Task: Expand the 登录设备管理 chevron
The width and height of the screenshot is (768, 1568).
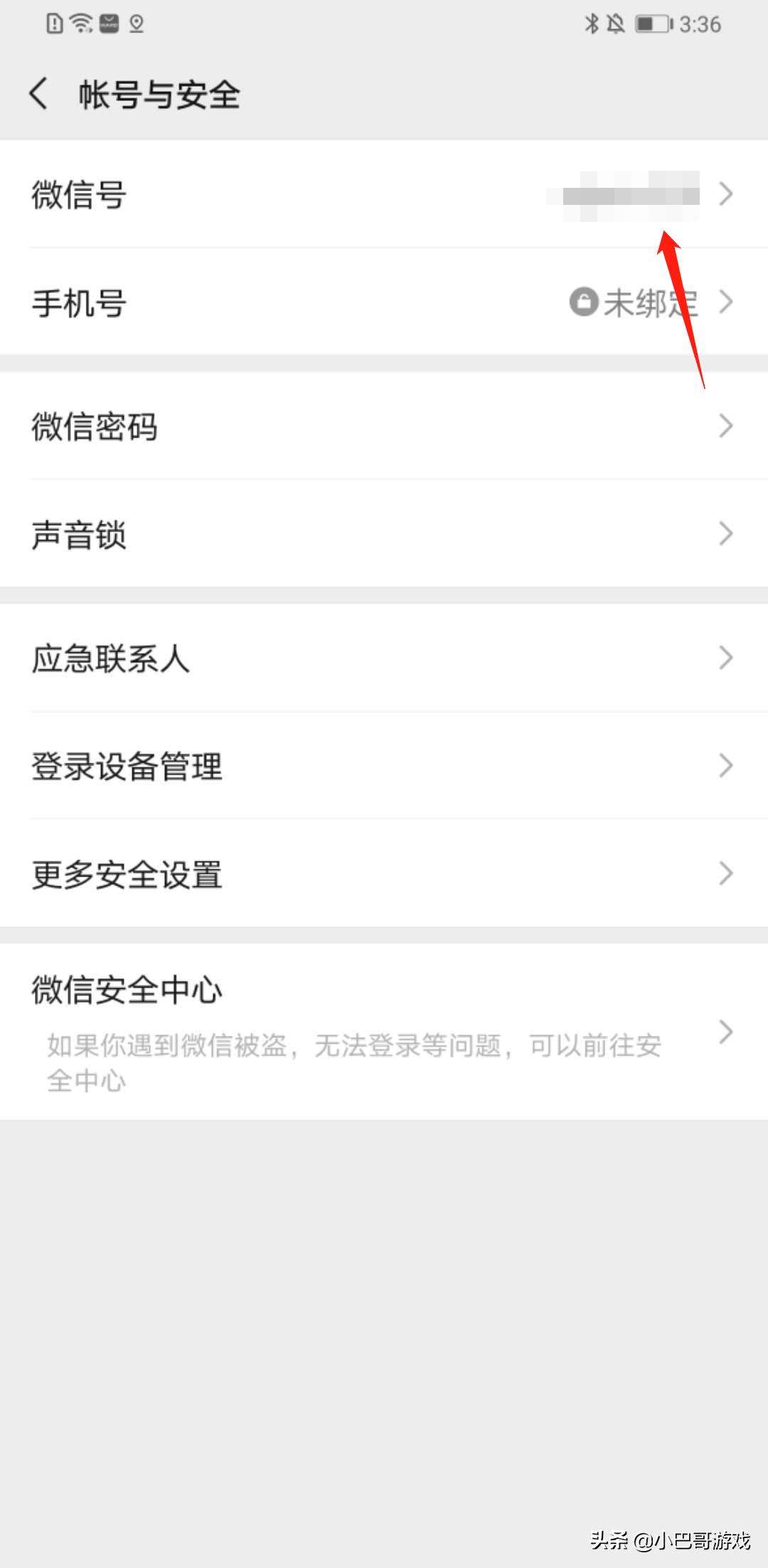Action: point(727,766)
